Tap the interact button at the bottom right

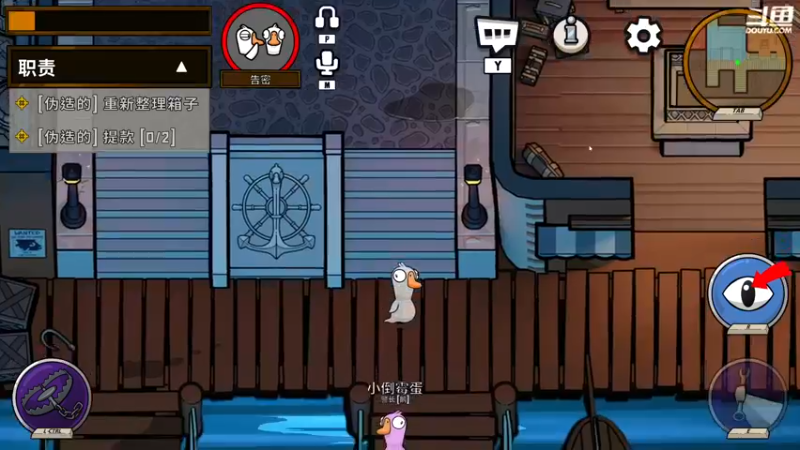click(748, 395)
